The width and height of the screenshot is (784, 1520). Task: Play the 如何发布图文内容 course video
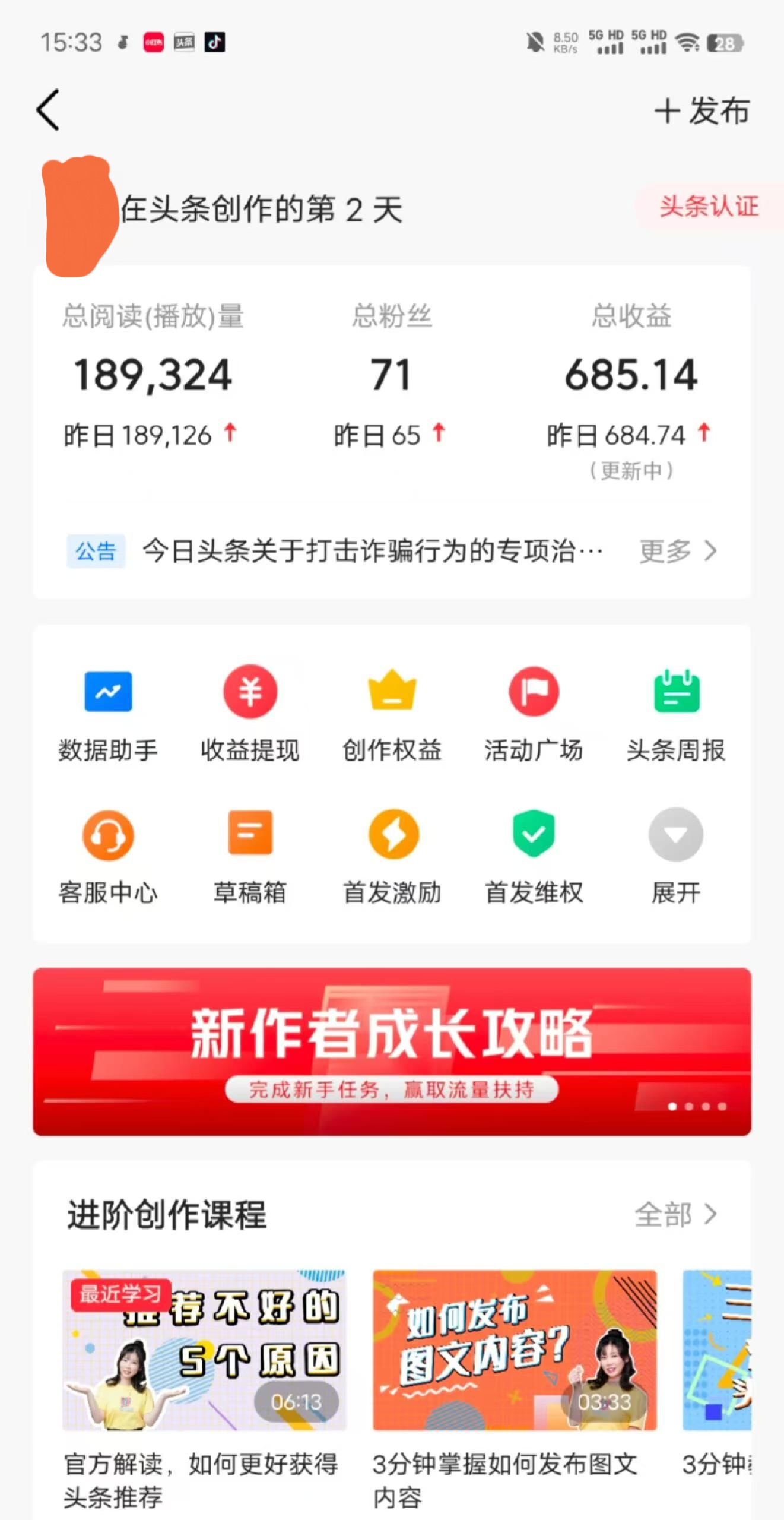pyautogui.click(x=515, y=1350)
